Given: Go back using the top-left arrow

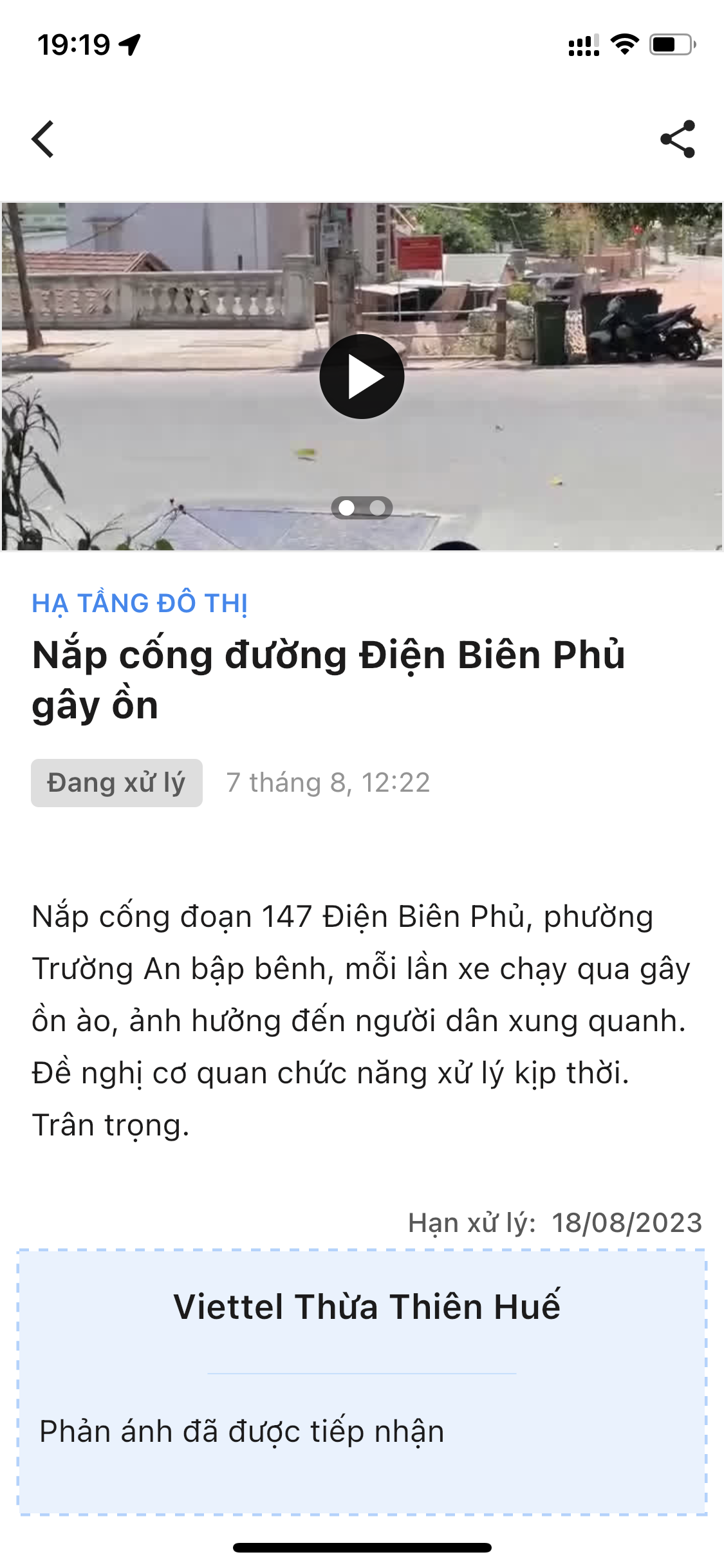Looking at the screenshot, I should tap(42, 139).
